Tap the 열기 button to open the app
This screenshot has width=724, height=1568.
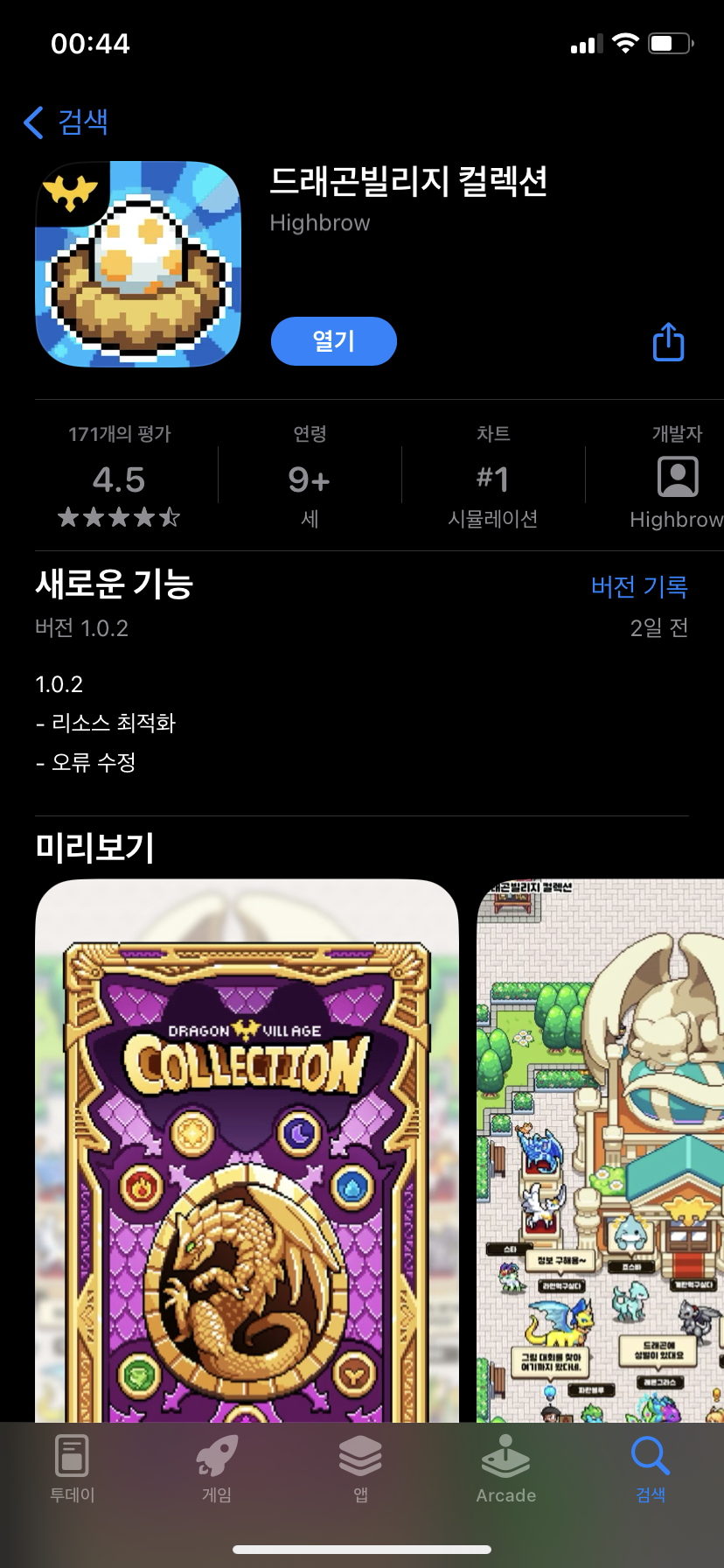click(x=334, y=341)
